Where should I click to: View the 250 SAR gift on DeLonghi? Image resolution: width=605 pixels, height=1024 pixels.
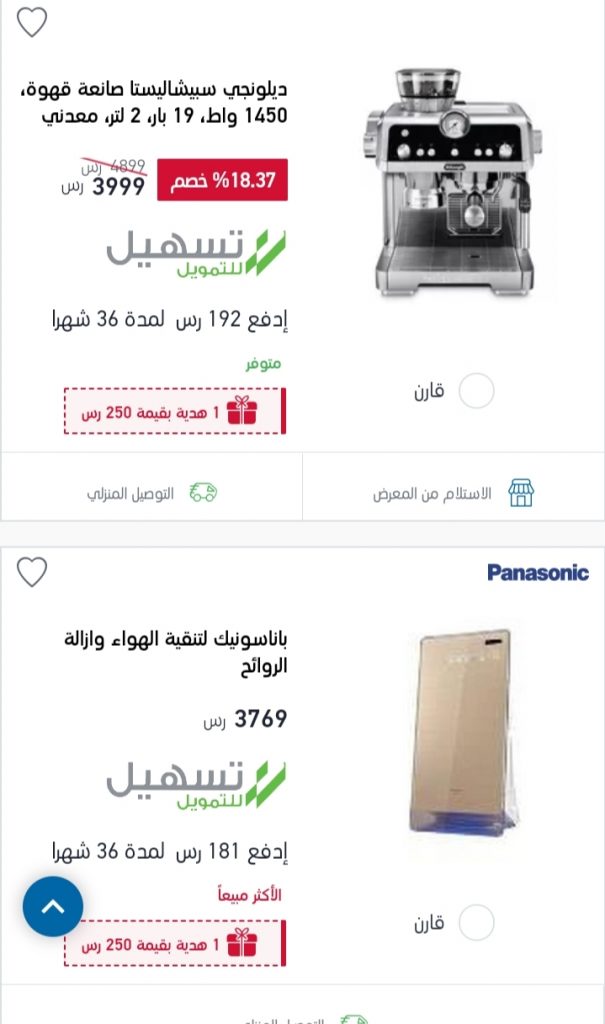[175, 411]
